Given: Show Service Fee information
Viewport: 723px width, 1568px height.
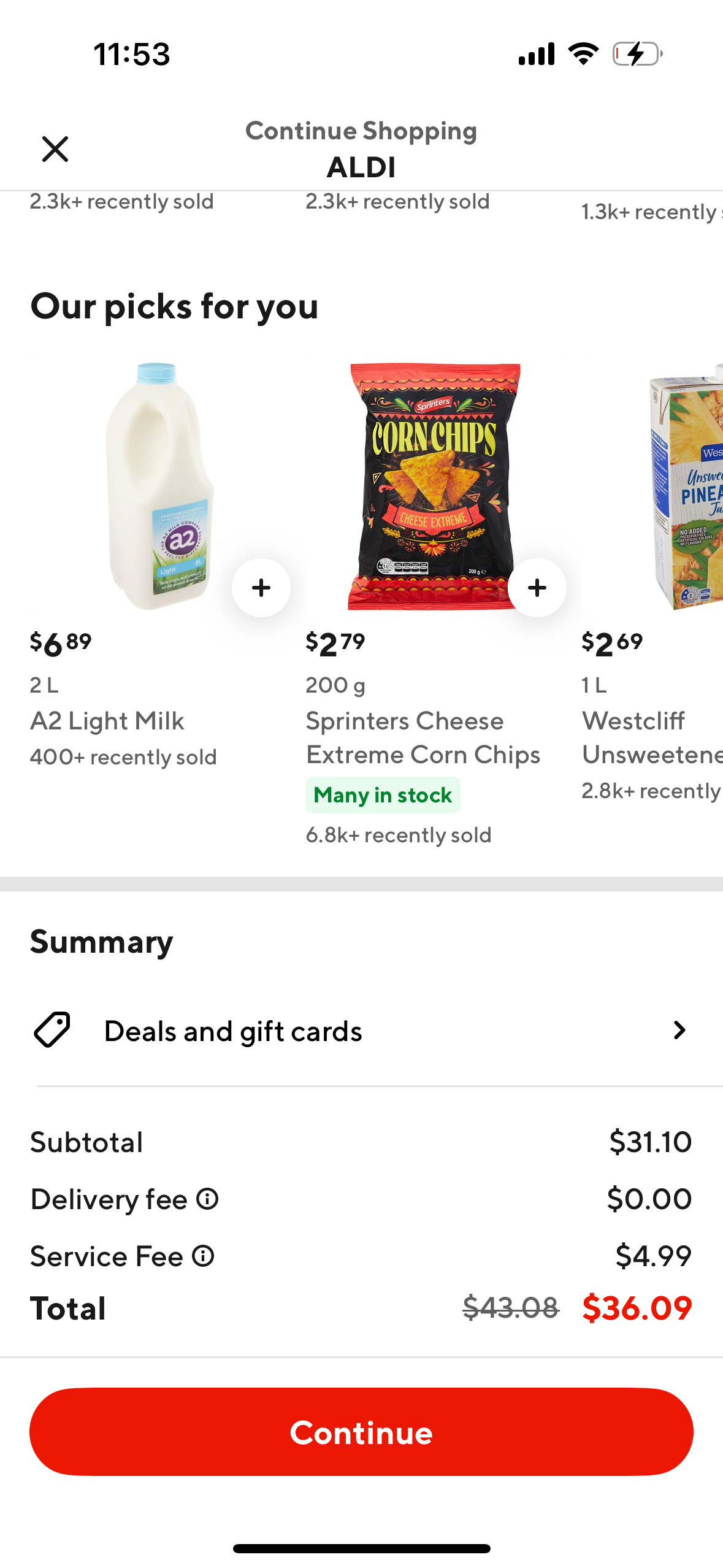Looking at the screenshot, I should coord(204,1256).
